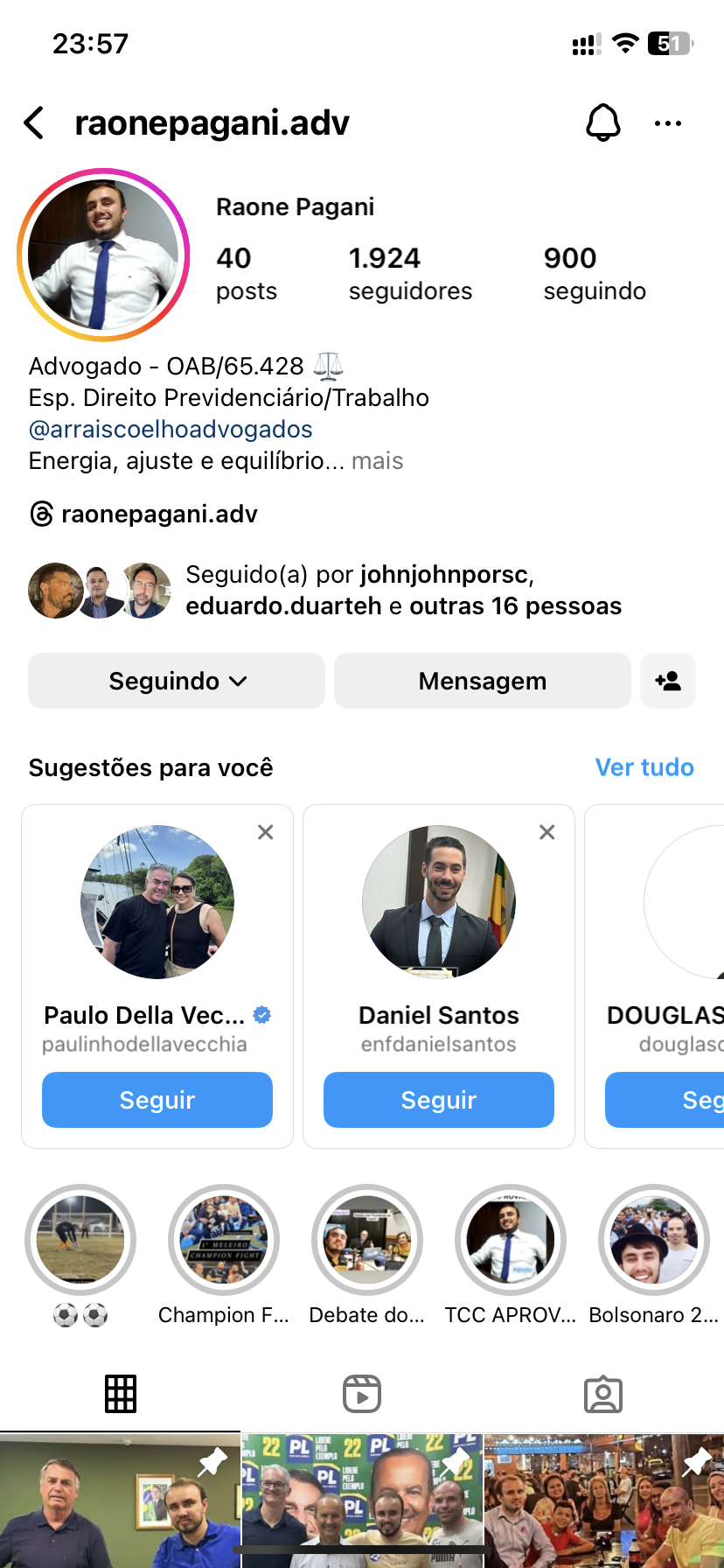Dismiss the Daniel Santos suggestion
The image size is (724, 1568).
pyautogui.click(x=547, y=832)
